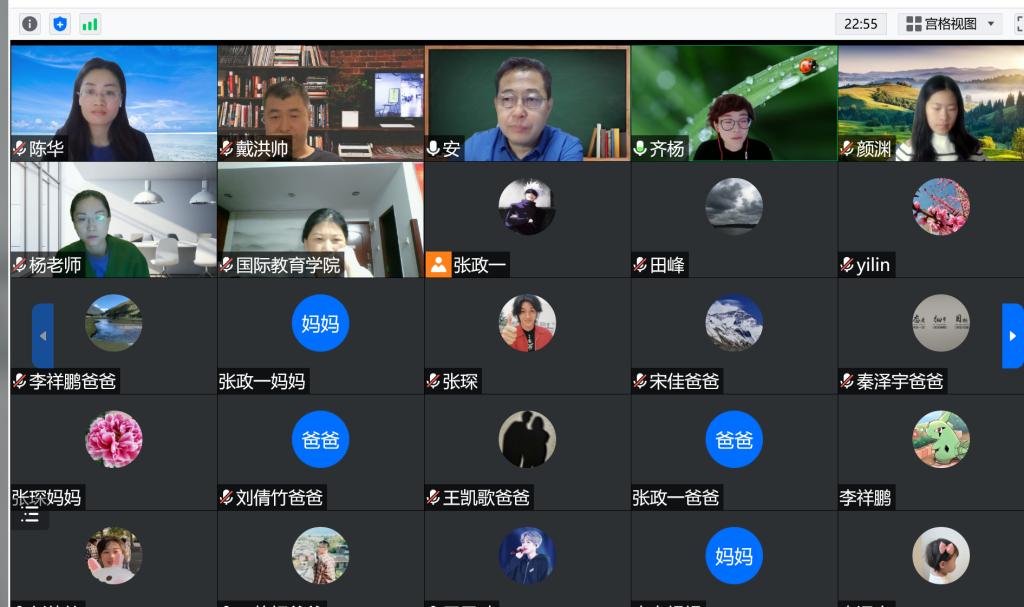Image resolution: width=1024 pixels, height=607 pixels.
Task: Select 田峰's participant tile
Action: click(x=734, y=219)
